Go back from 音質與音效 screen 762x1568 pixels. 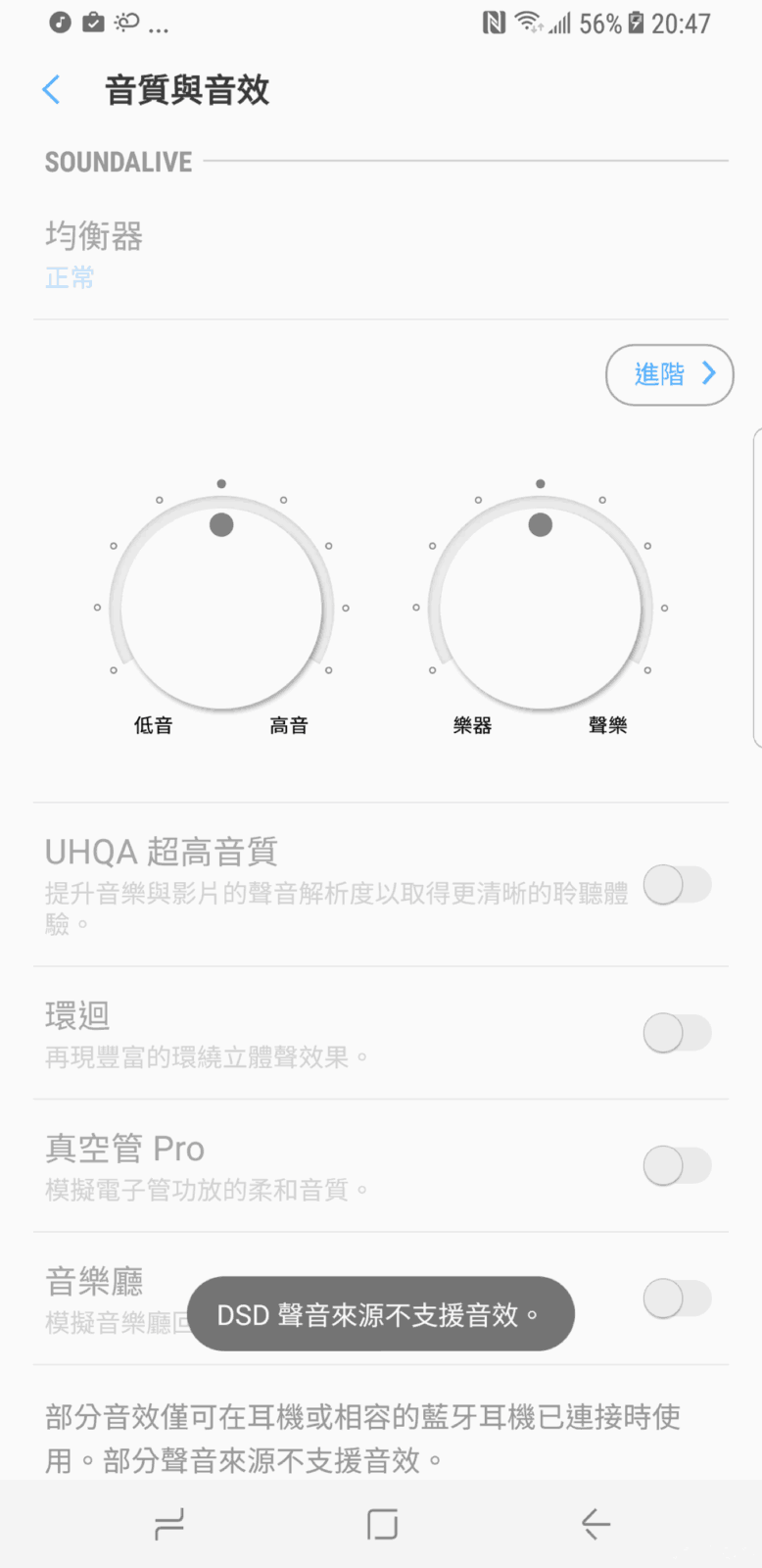[x=52, y=90]
